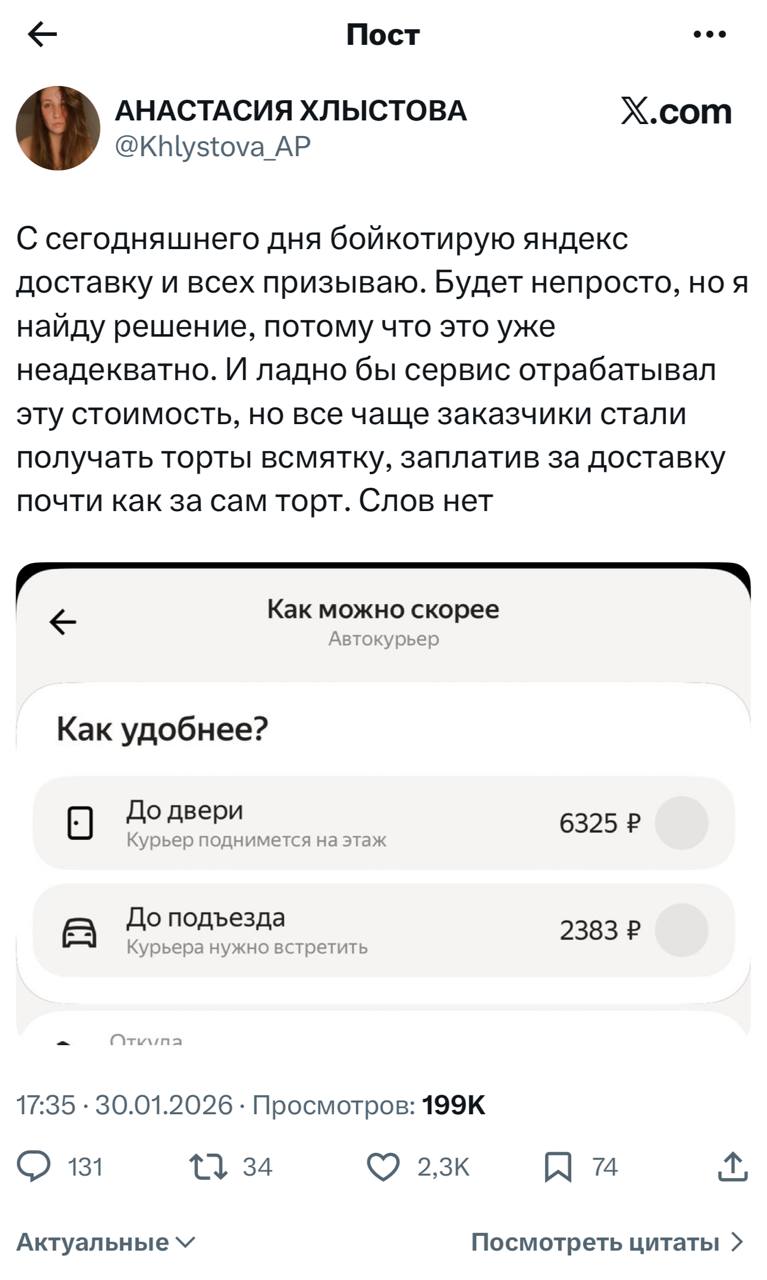Share the post

pos(733,1166)
